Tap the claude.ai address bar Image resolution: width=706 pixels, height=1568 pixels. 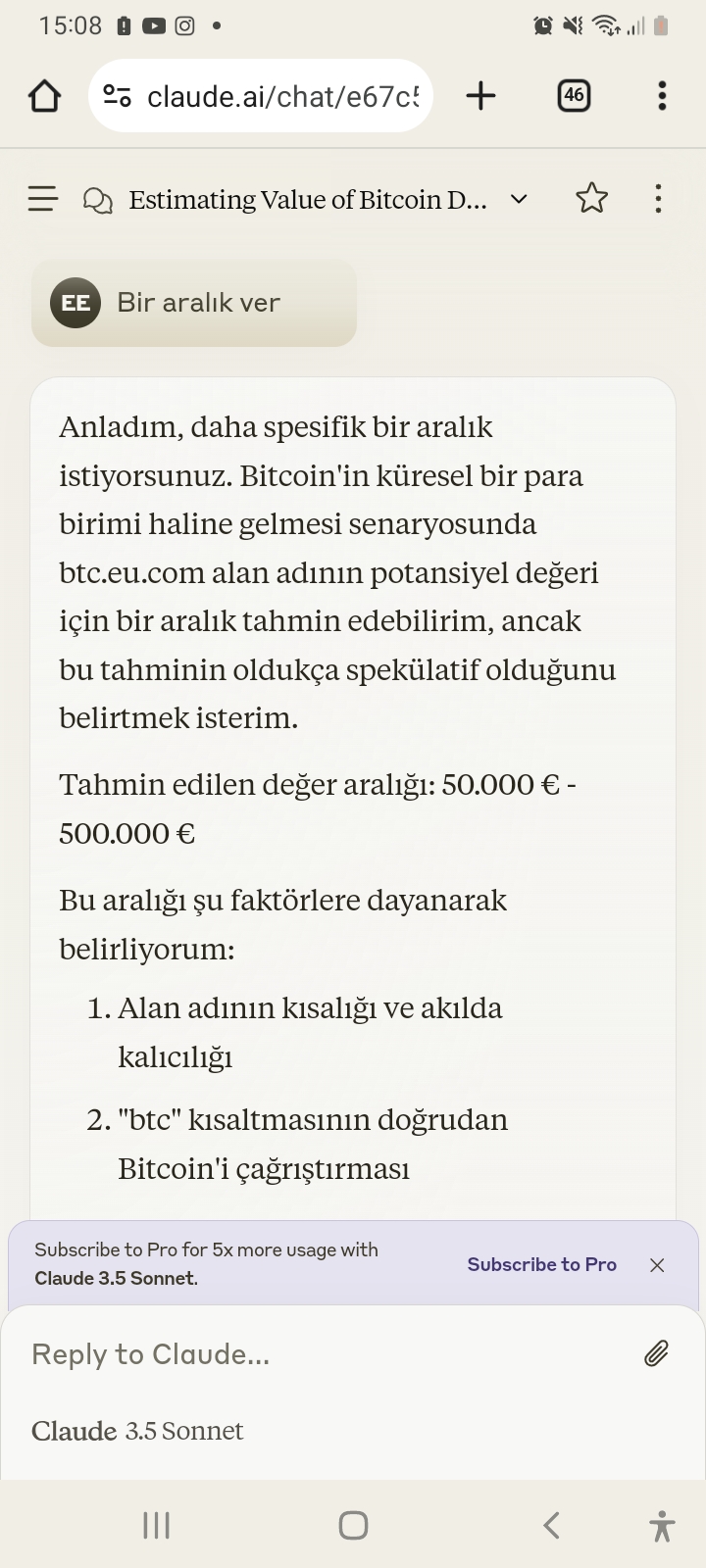261,96
